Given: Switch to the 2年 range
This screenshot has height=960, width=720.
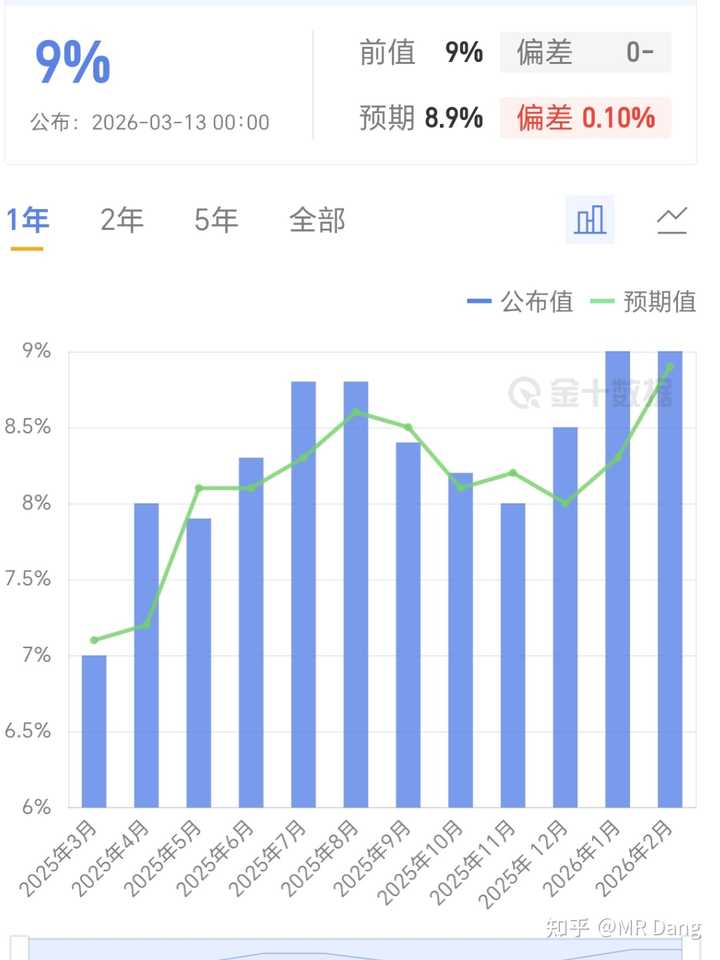Looking at the screenshot, I should pos(122,220).
